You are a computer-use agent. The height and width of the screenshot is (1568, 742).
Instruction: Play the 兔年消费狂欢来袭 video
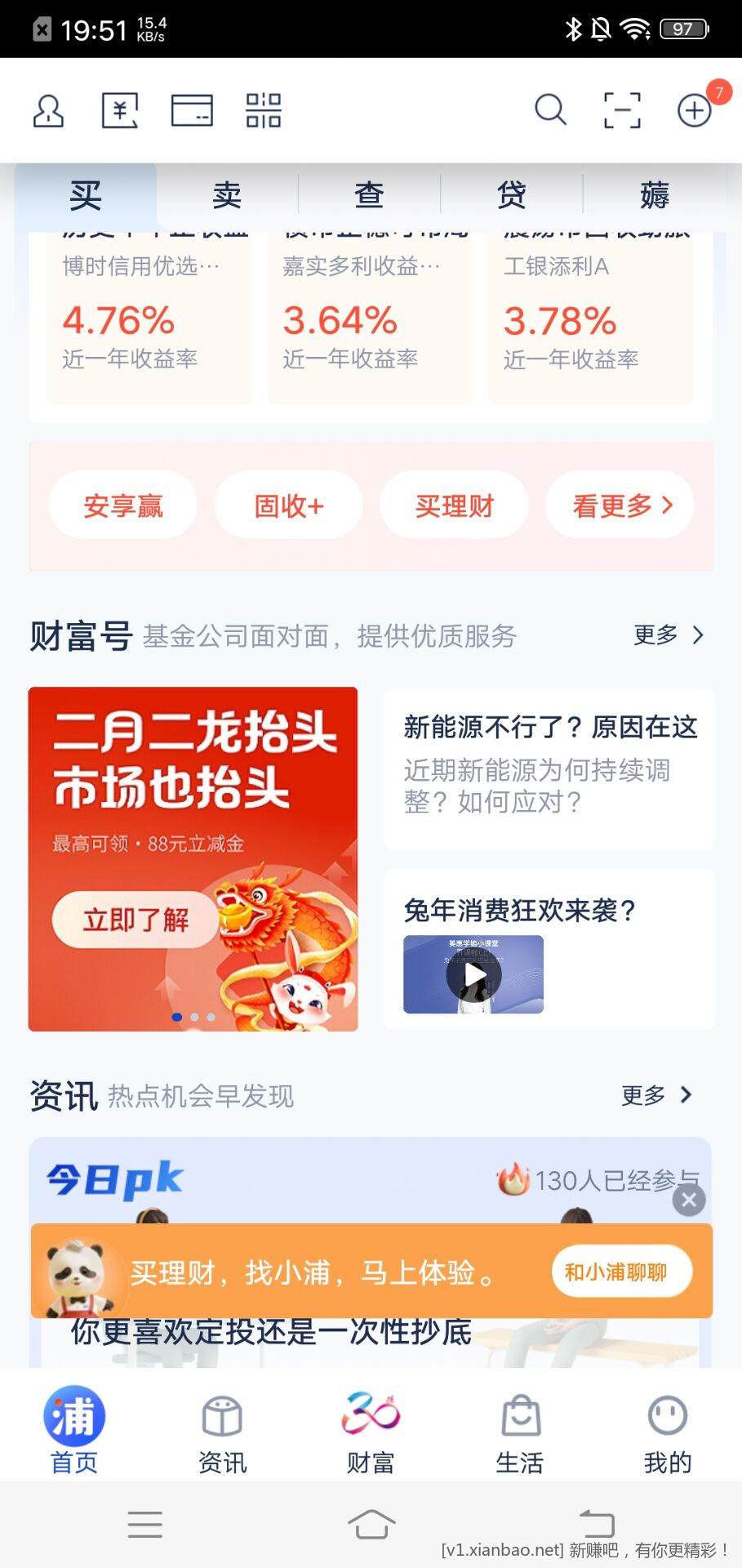(x=473, y=974)
